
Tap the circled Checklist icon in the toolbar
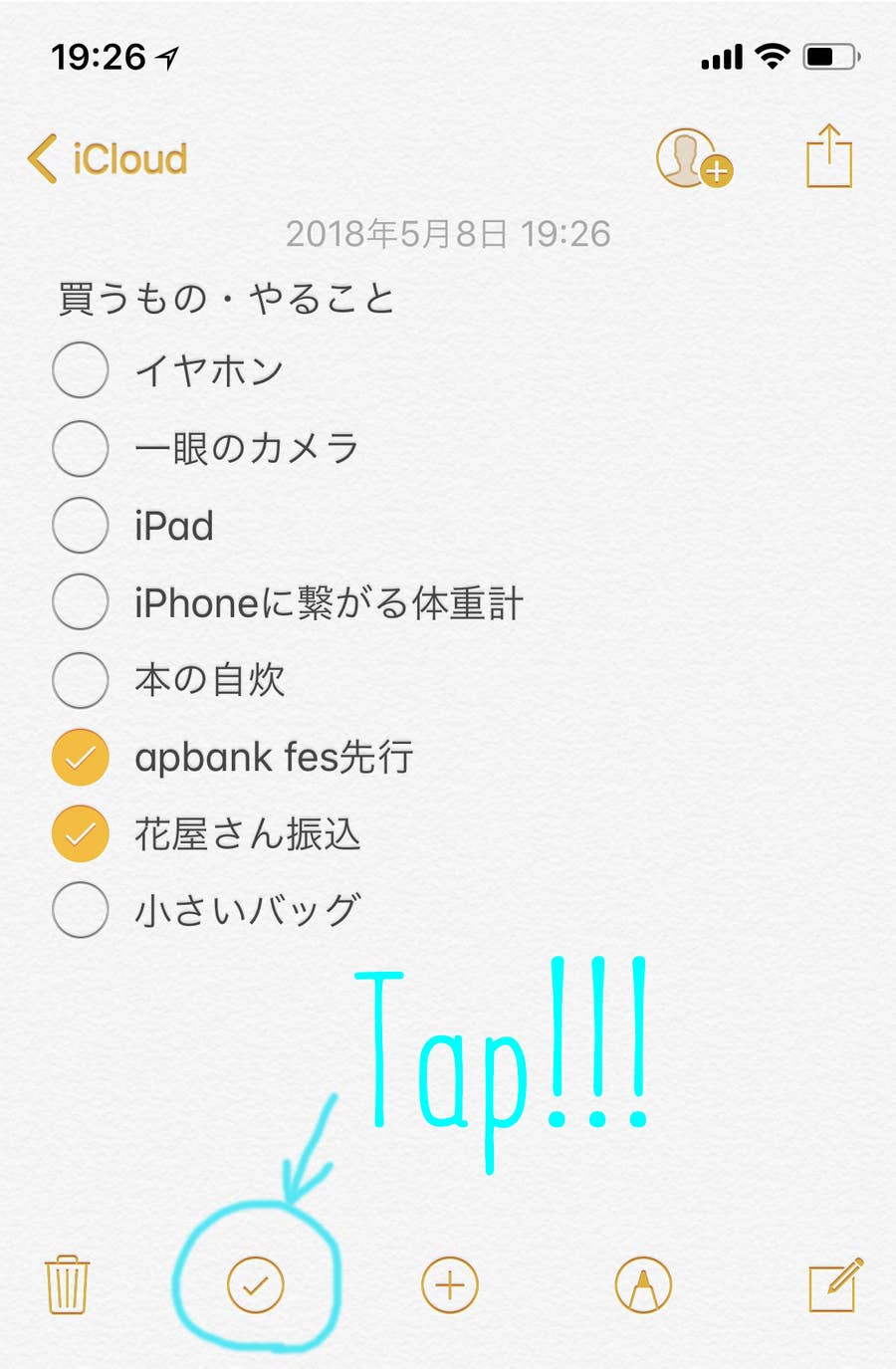point(256,1285)
